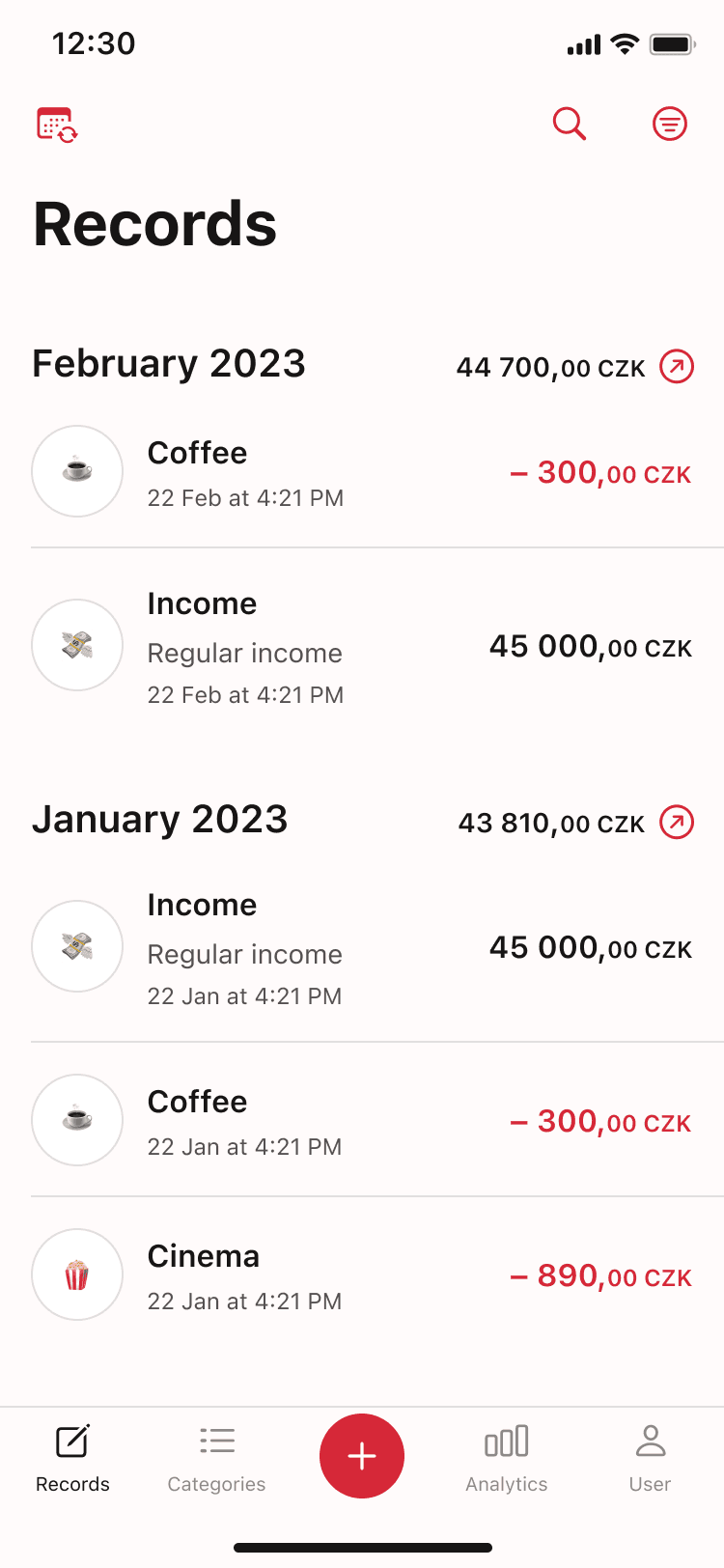Tap the January Income money icon
724x1568 pixels.
[x=77, y=946]
